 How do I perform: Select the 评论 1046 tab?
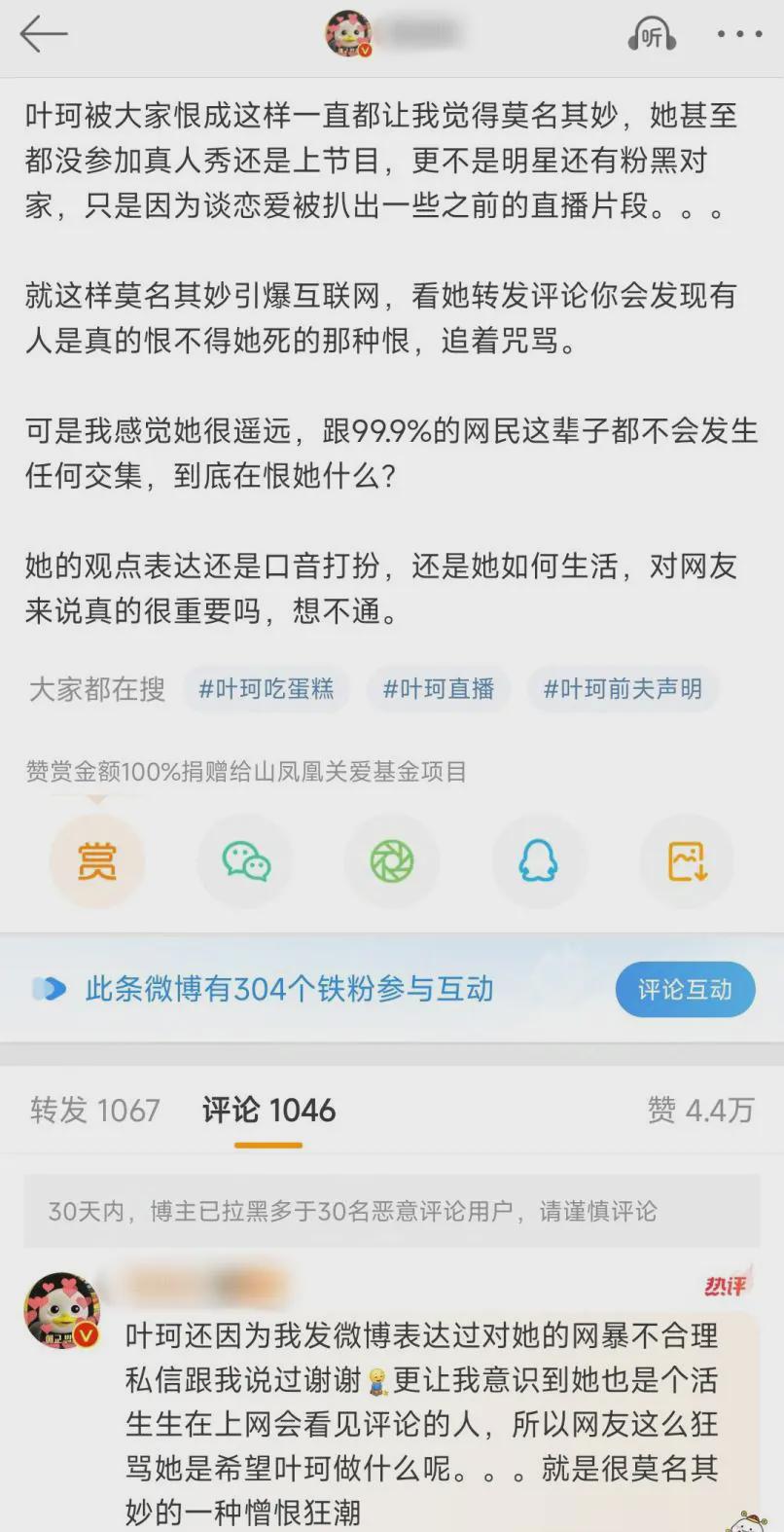click(268, 1111)
